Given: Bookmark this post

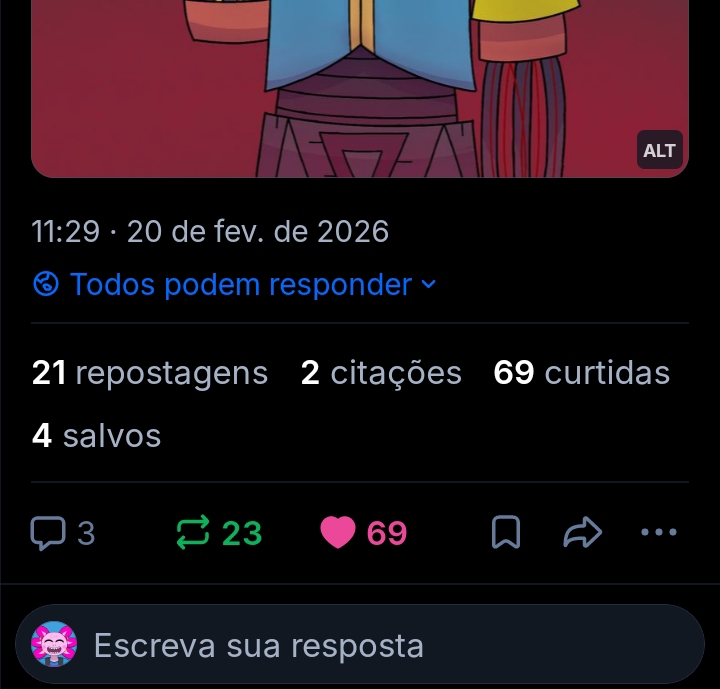Looking at the screenshot, I should tap(506, 533).
